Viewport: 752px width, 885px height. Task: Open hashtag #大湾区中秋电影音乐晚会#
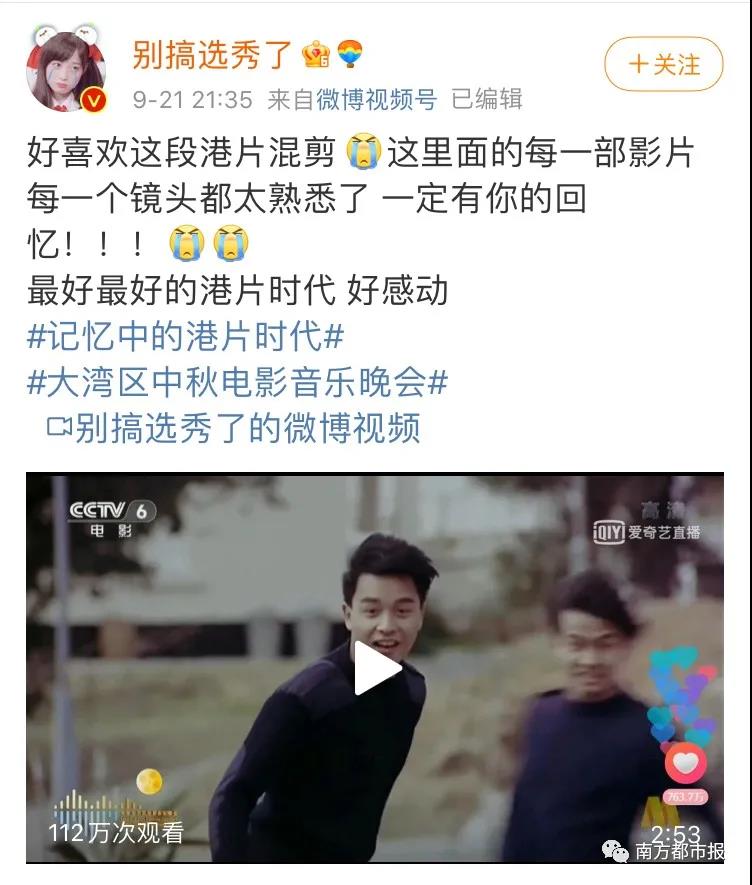point(237,382)
